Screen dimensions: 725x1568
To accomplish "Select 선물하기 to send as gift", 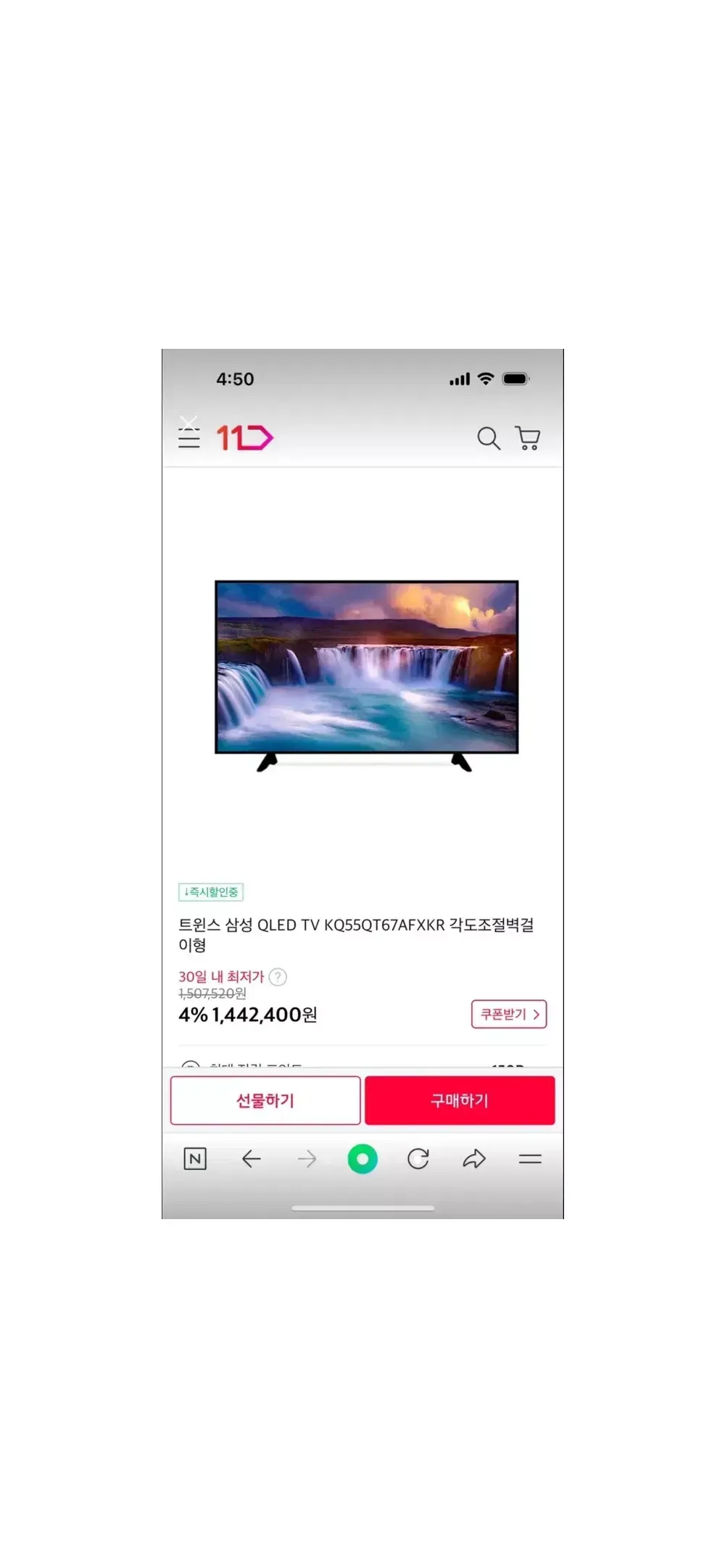I will coord(265,1100).
